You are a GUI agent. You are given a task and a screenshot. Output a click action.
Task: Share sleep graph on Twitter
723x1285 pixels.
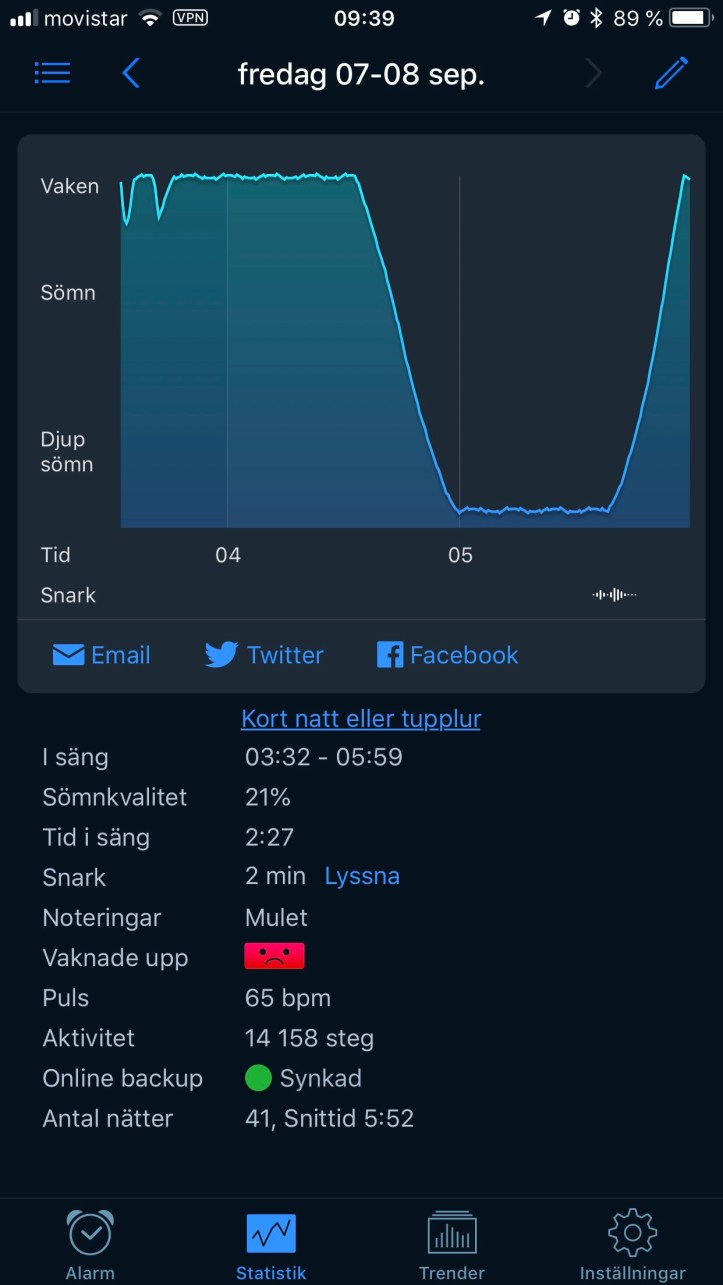click(264, 655)
